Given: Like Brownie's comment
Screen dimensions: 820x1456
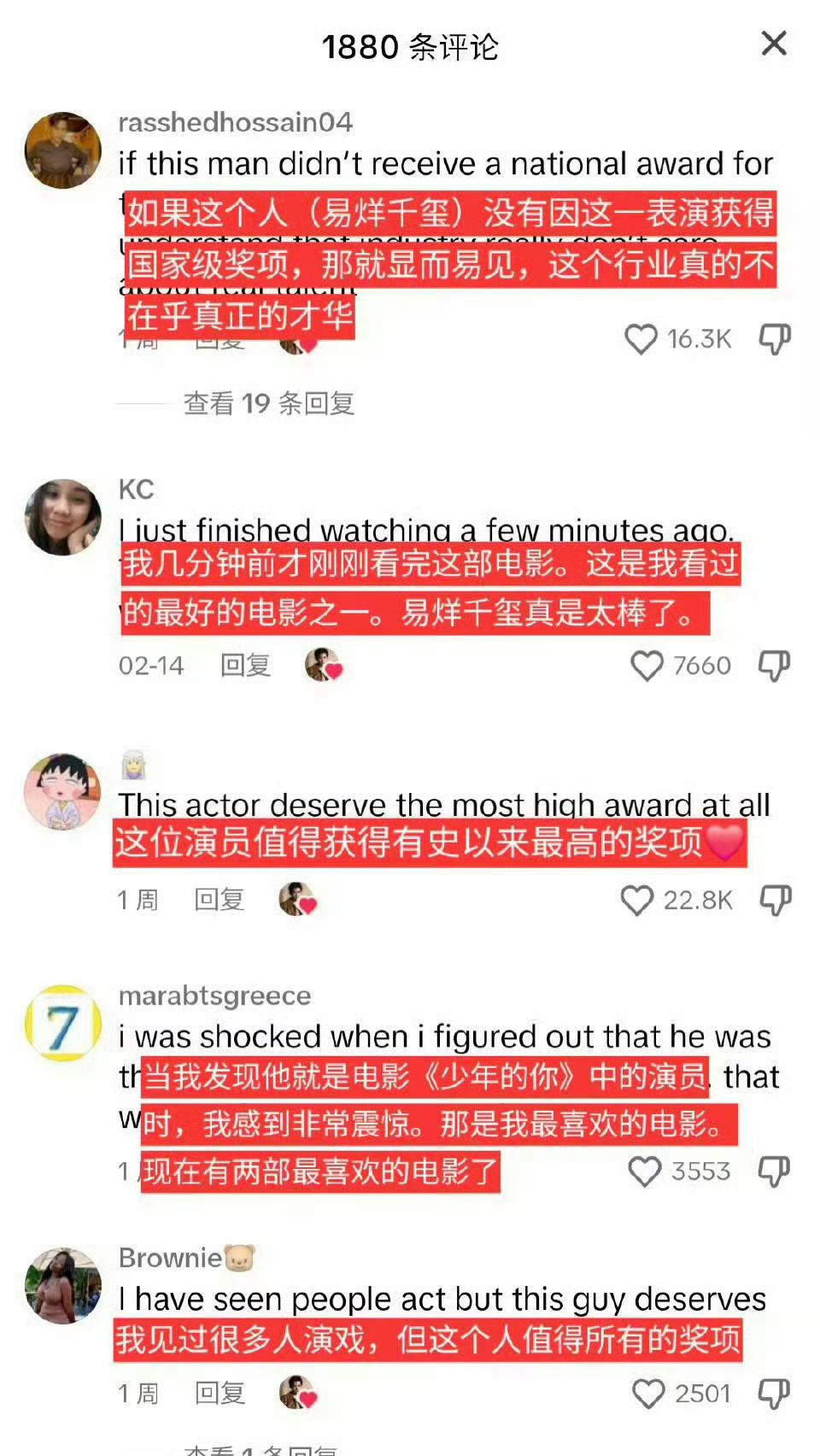Looking at the screenshot, I should tap(648, 1394).
